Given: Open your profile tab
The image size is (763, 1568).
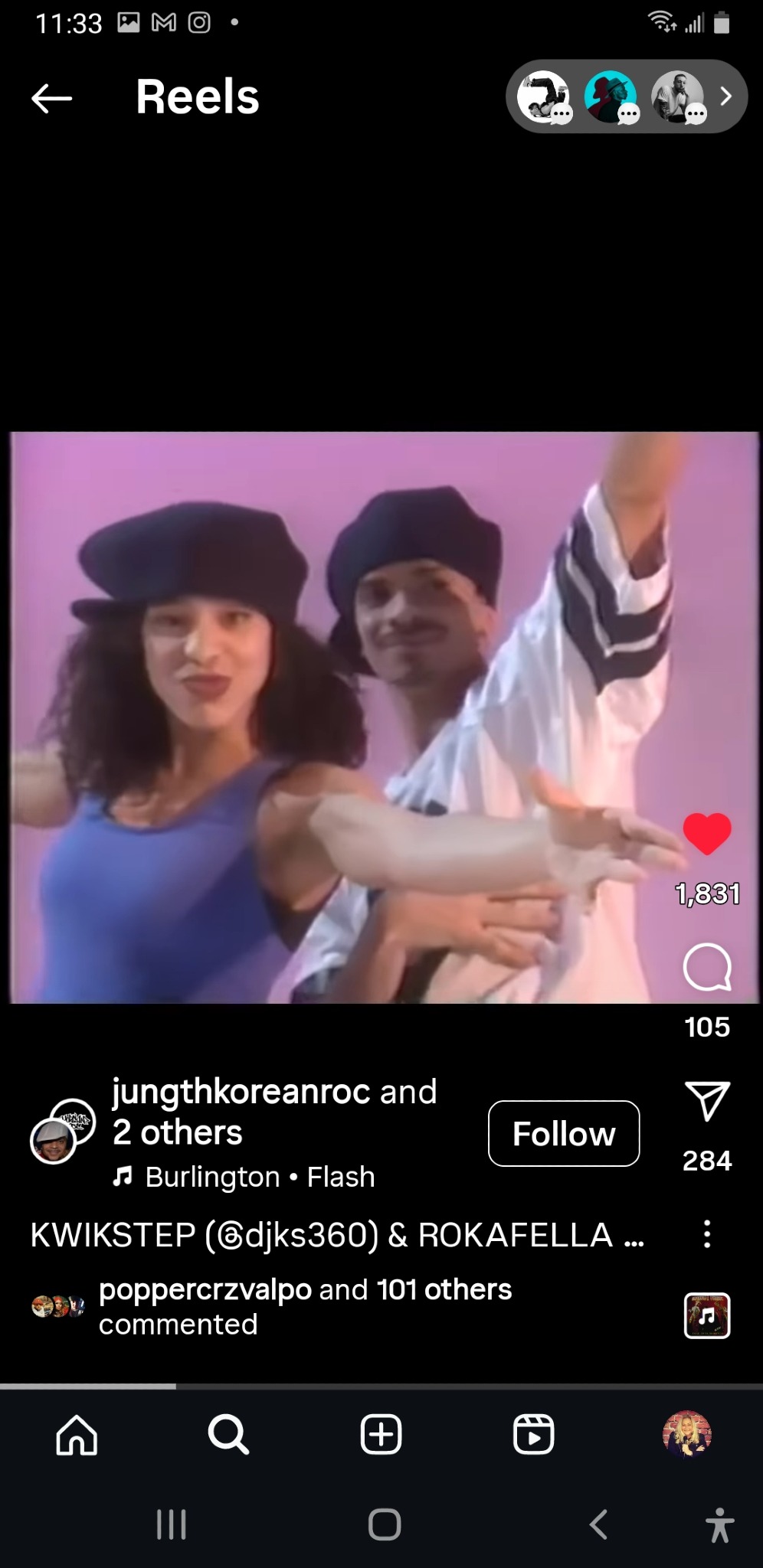Looking at the screenshot, I should pyautogui.click(x=686, y=1433).
